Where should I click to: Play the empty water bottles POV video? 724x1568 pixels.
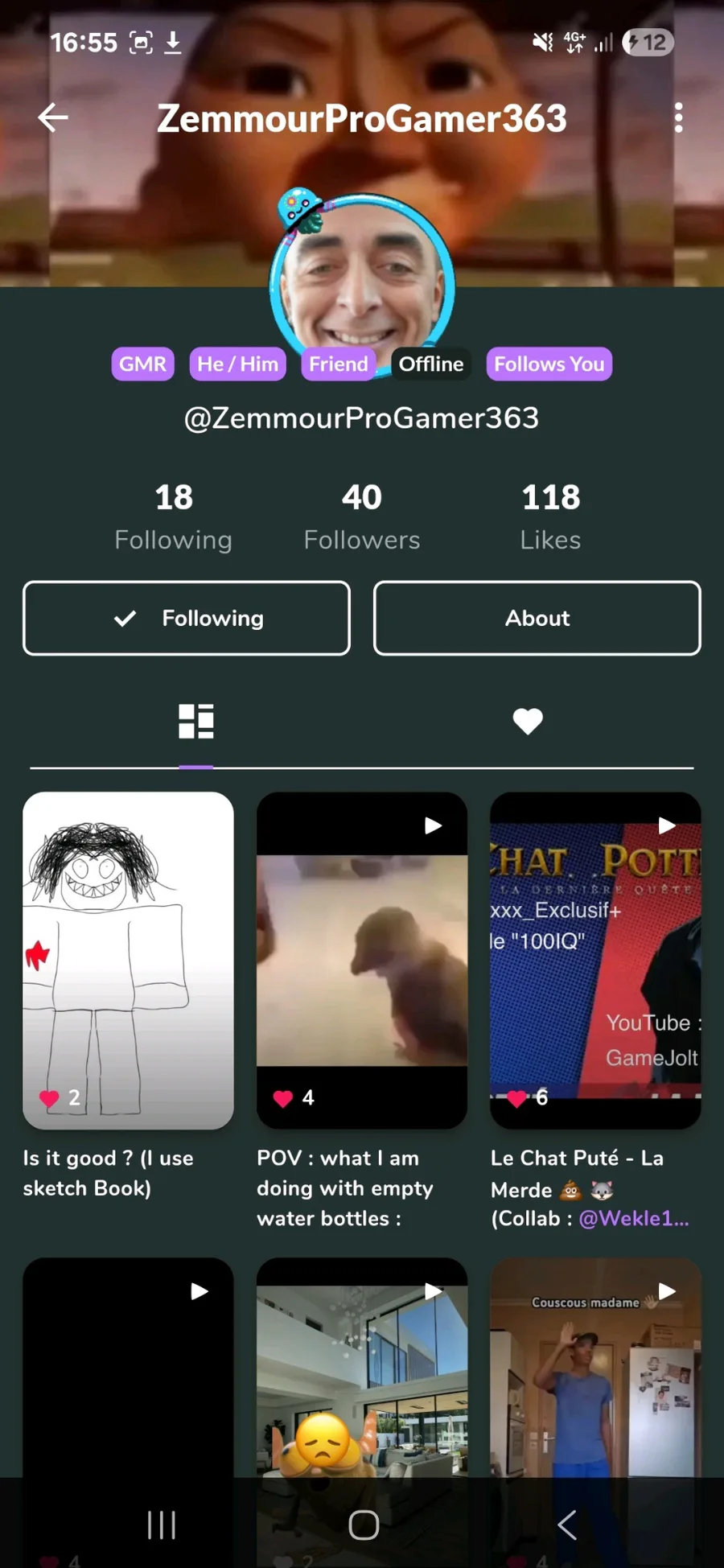pyautogui.click(x=362, y=961)
